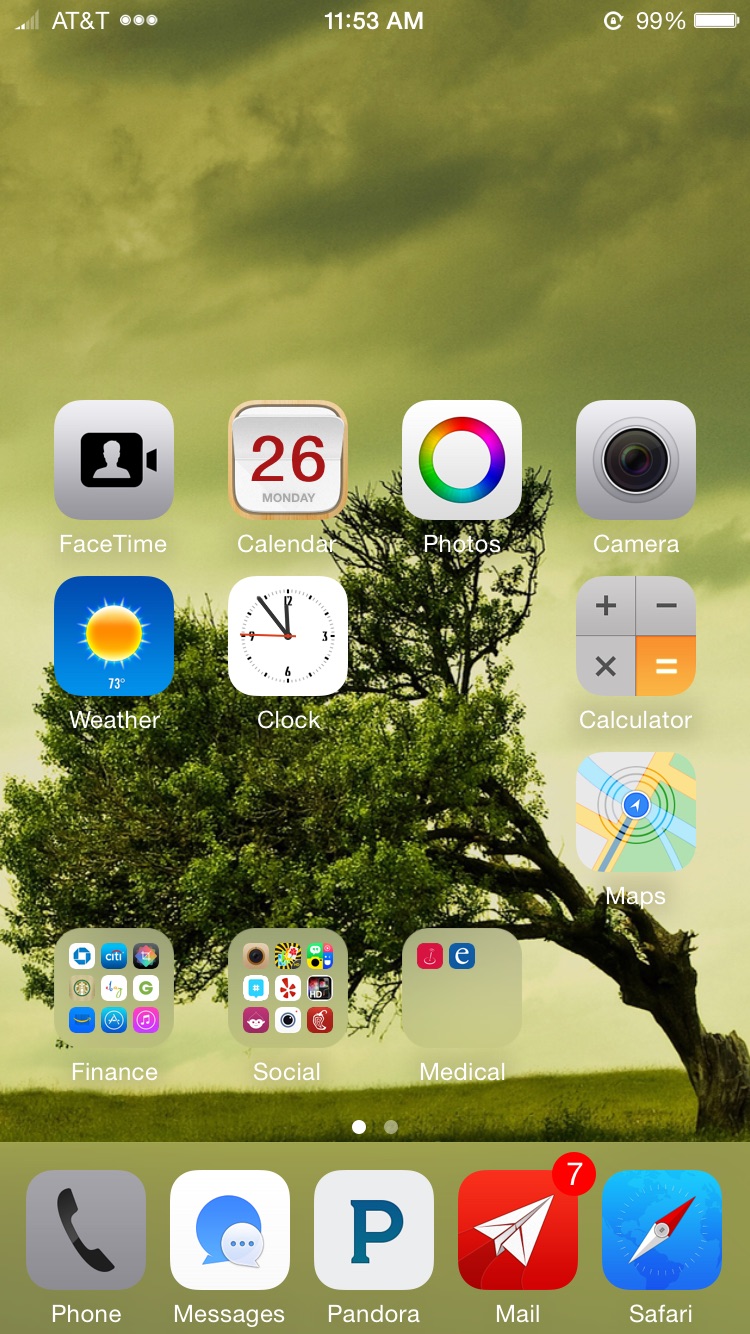
Task: Open the Clock app
Action: [288, 636]
